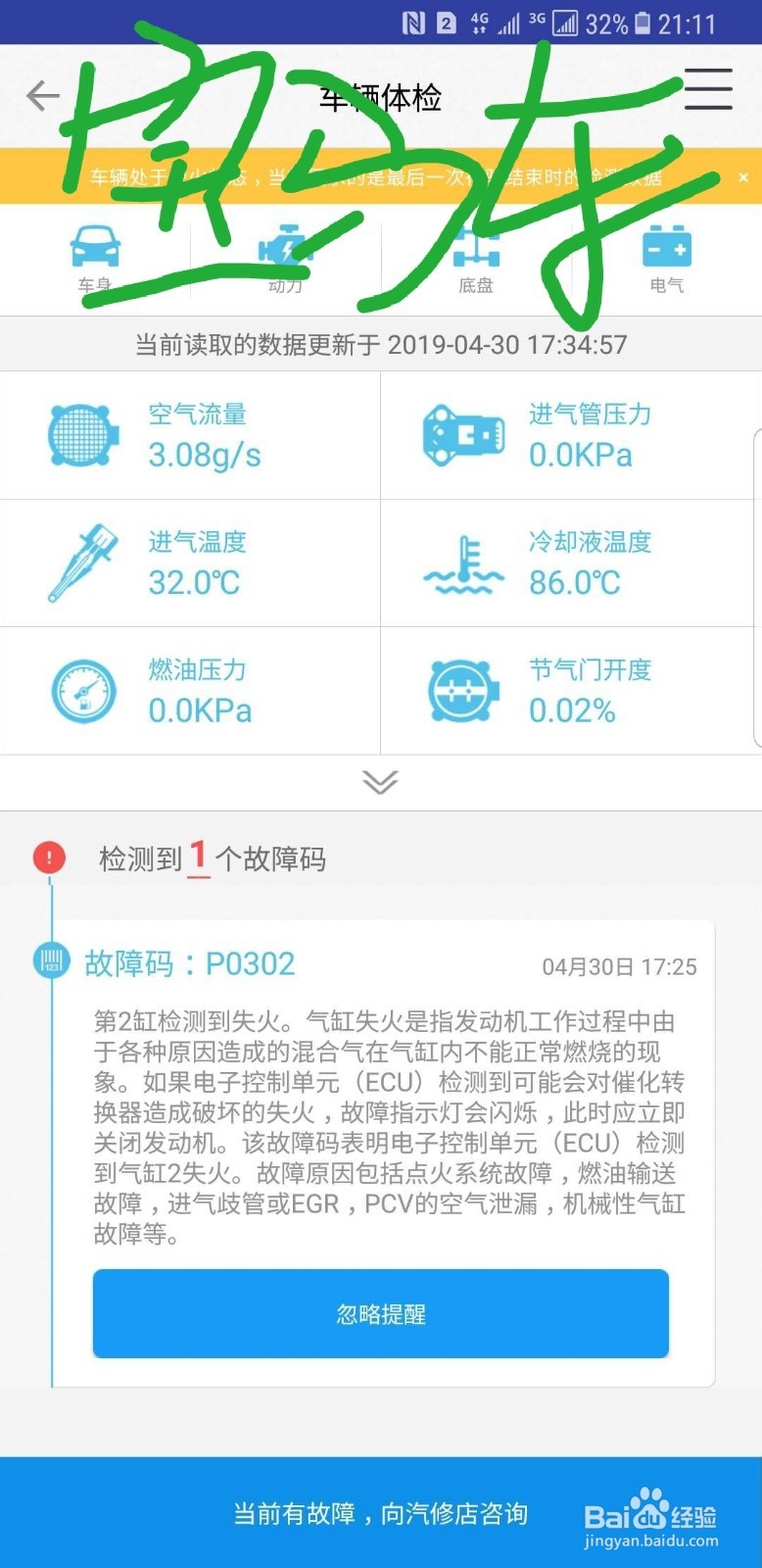Tap the 忽略提醒 ignore reminder button
The image size is (762, 1568).
pyautogui.click(x=380, y=1313)
